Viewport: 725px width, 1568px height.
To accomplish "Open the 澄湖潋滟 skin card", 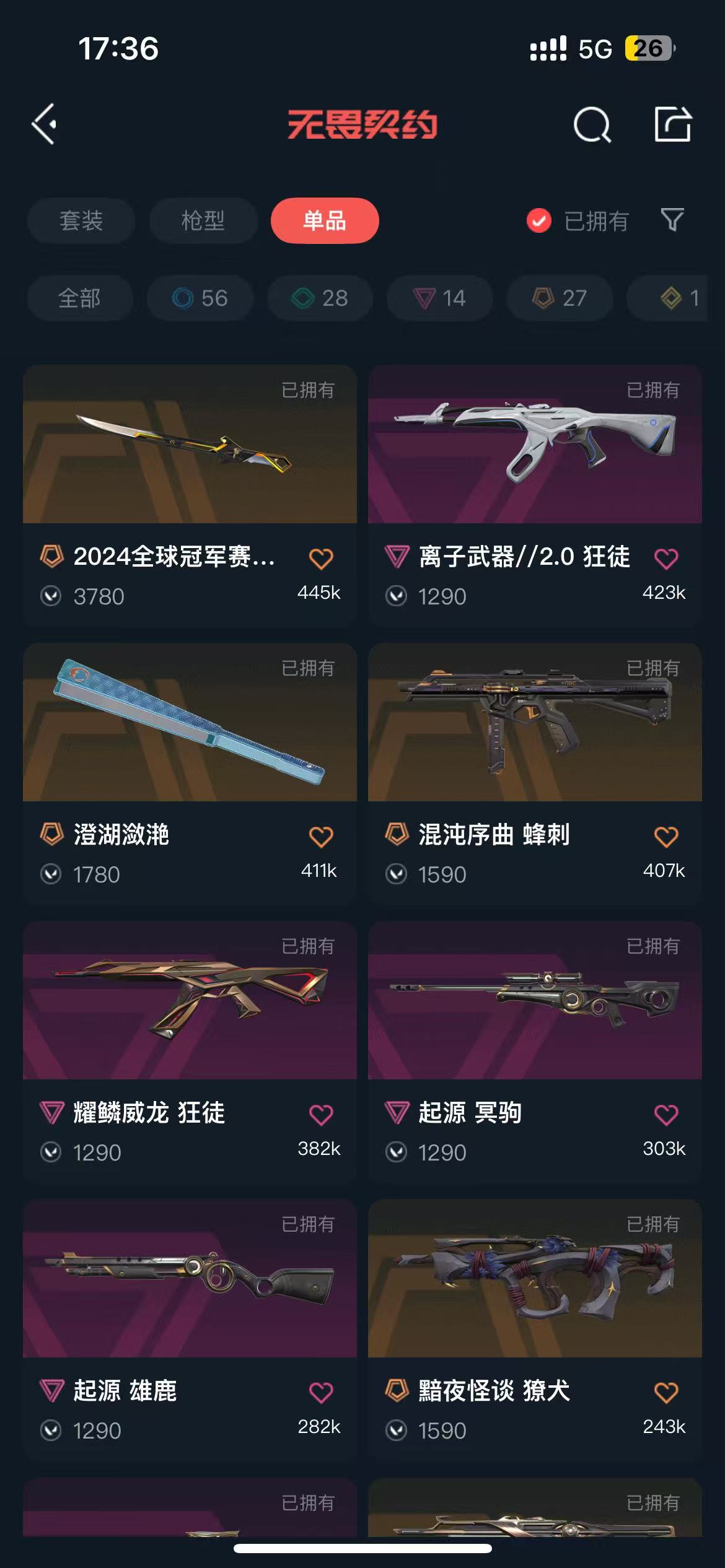I will [x=190, y=723].
